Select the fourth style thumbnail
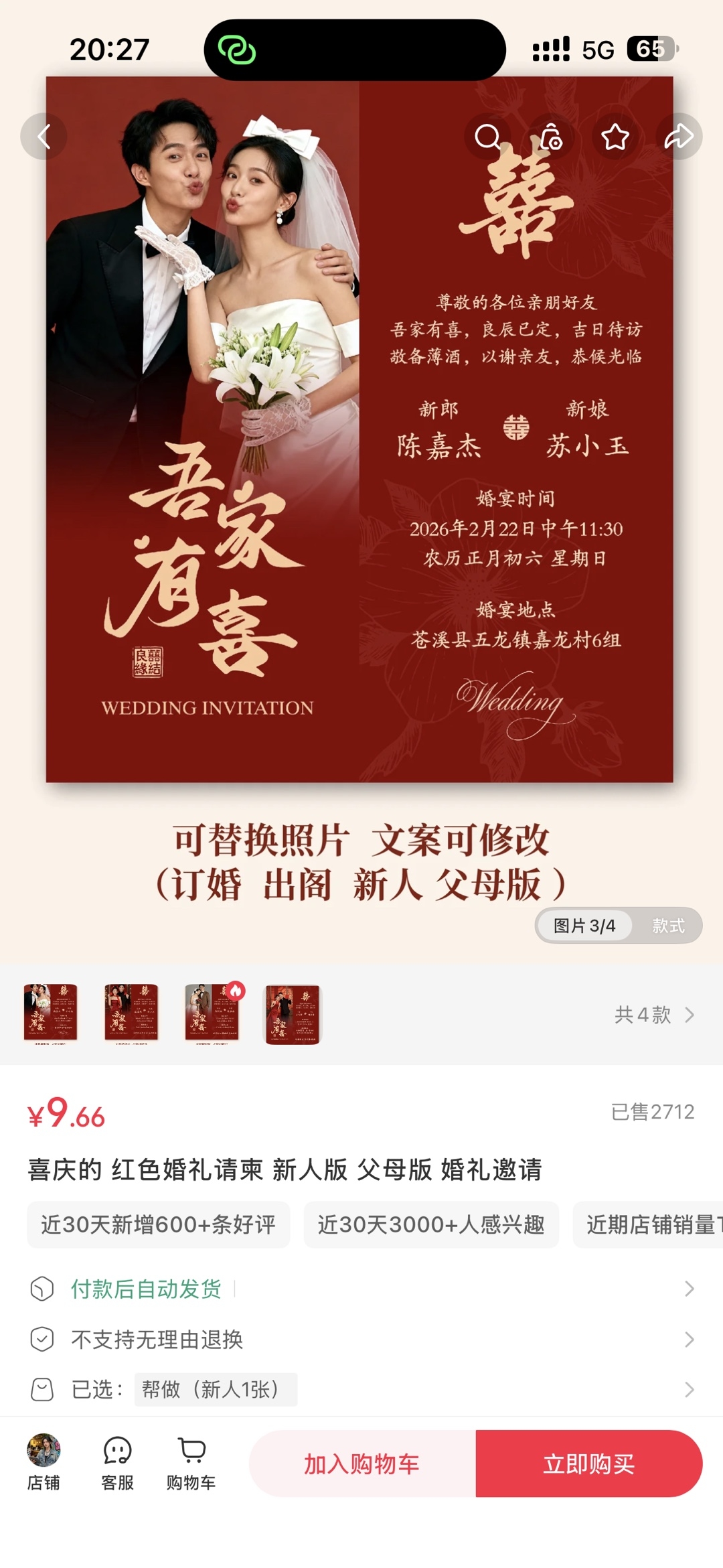The image size is (723, 1568). [x=293, y=1014]
